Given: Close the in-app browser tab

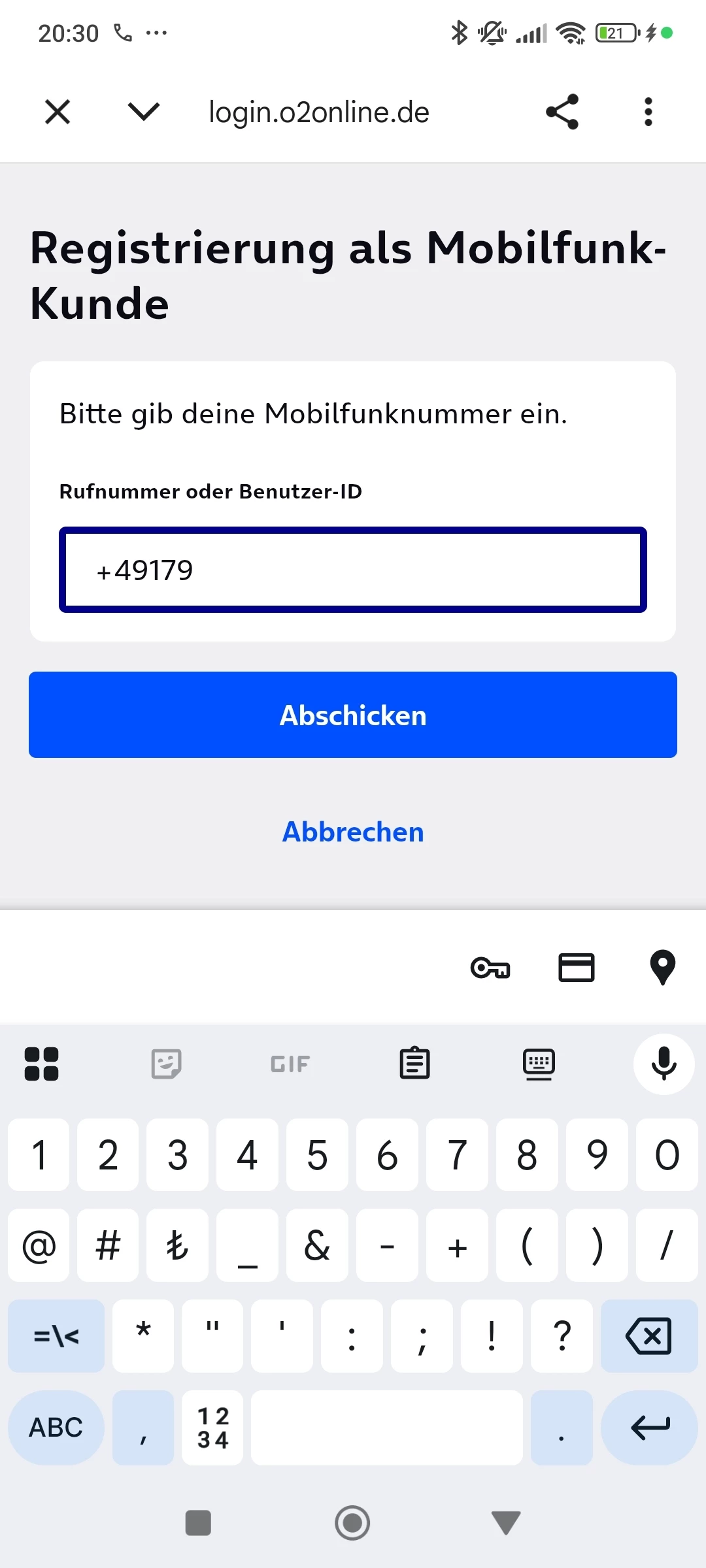Looking at the screenshot, I should 58,112.
